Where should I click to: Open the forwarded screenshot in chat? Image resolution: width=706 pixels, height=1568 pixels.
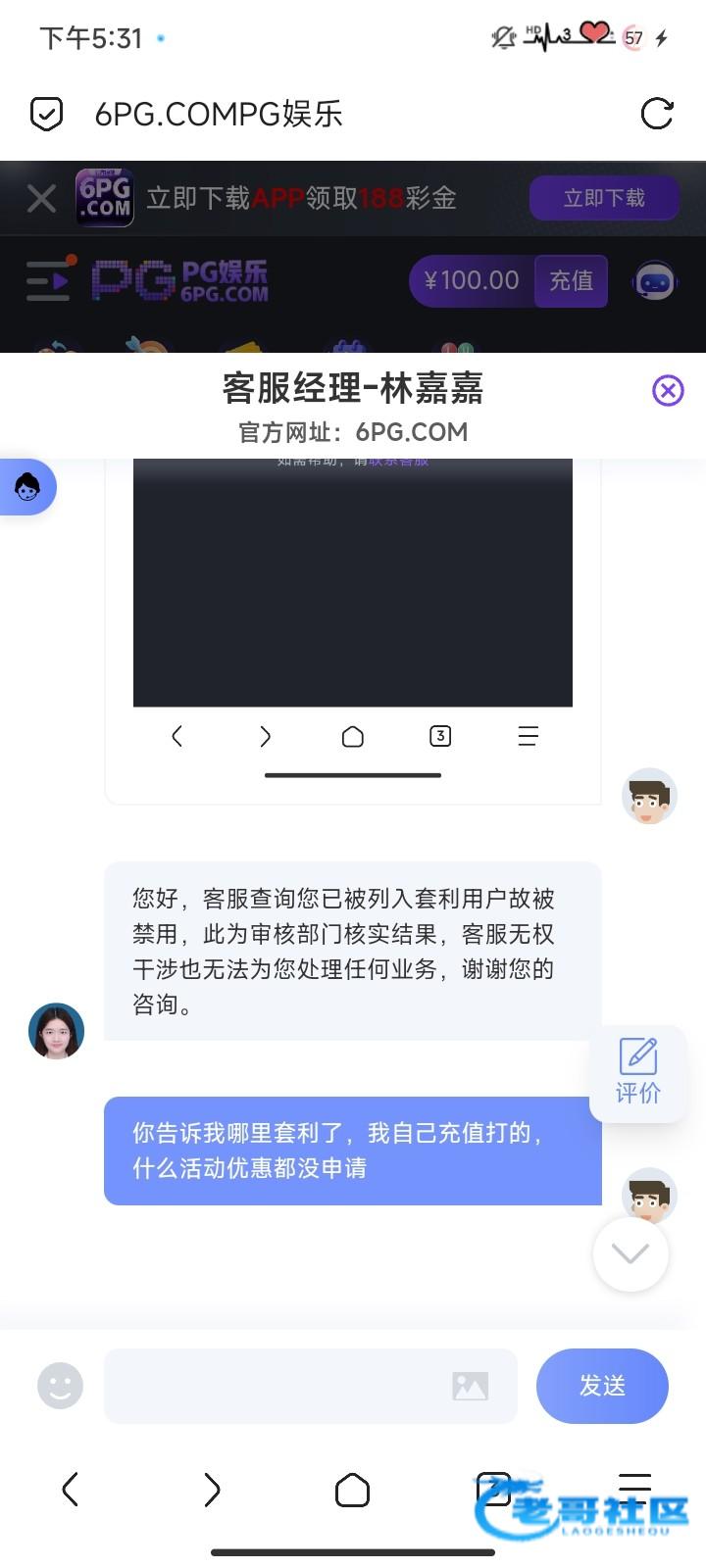(x=352, y=627)
